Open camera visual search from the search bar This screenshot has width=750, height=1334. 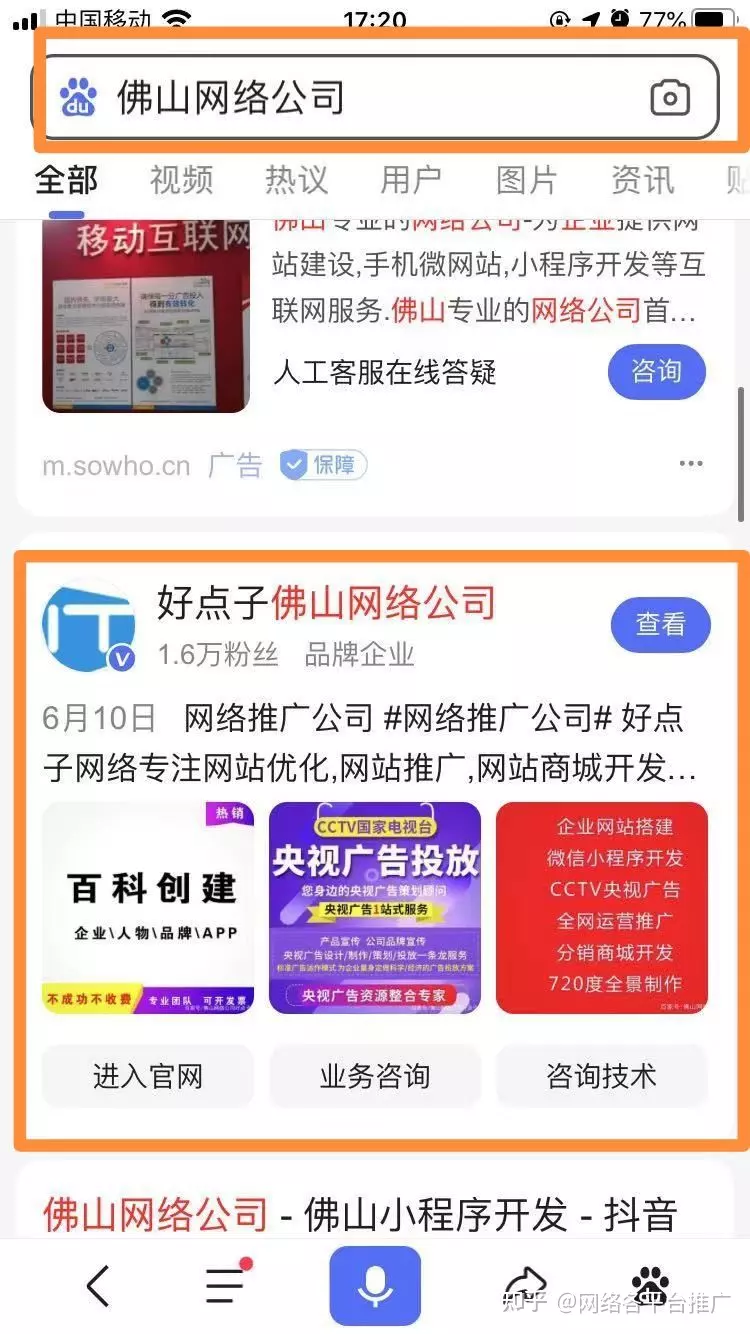click(x=670, y=95)
